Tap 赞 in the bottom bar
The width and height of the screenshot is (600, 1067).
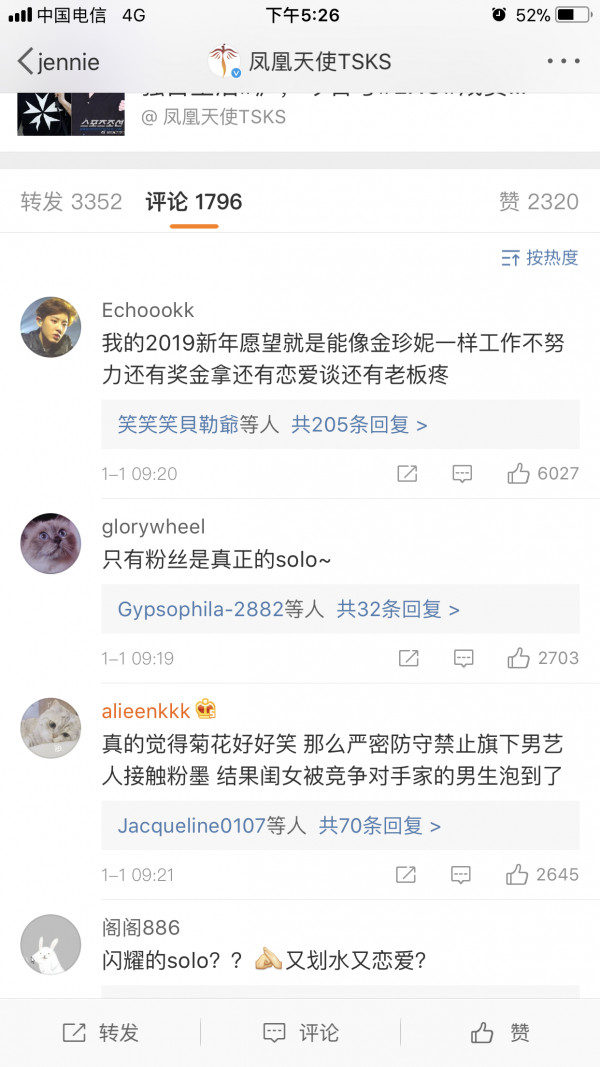click(500, 1032)
